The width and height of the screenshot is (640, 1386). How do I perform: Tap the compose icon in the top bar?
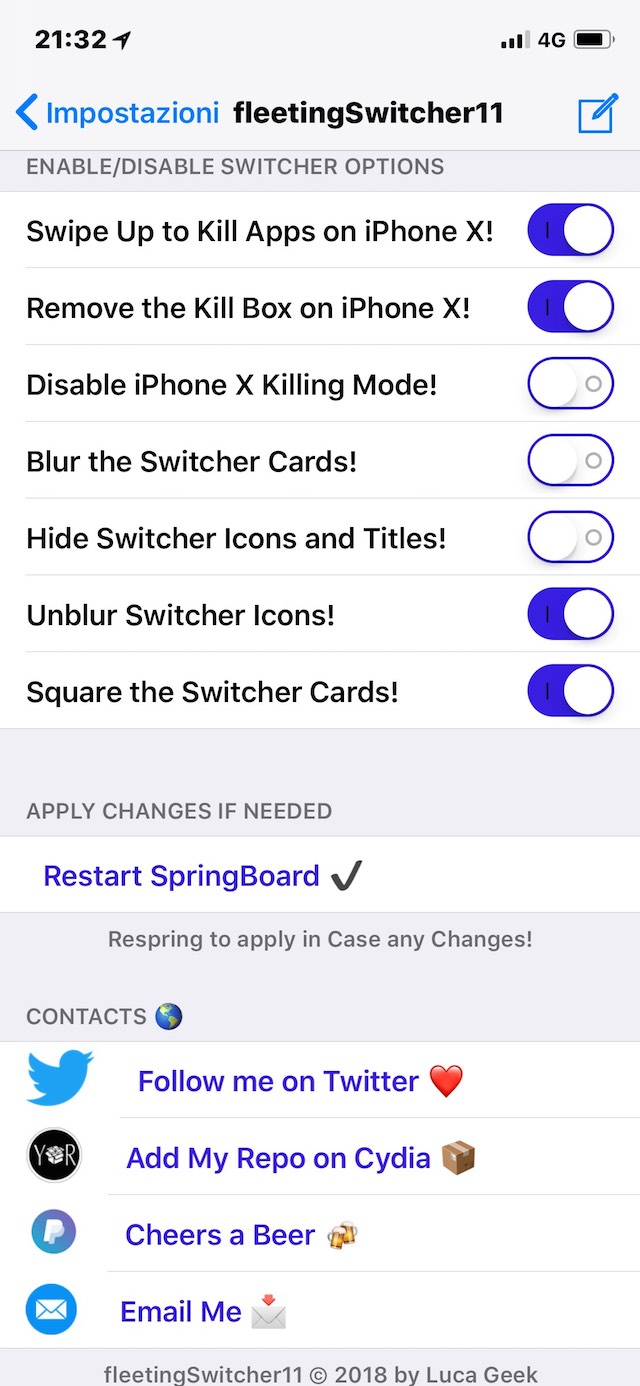point(598,113)
